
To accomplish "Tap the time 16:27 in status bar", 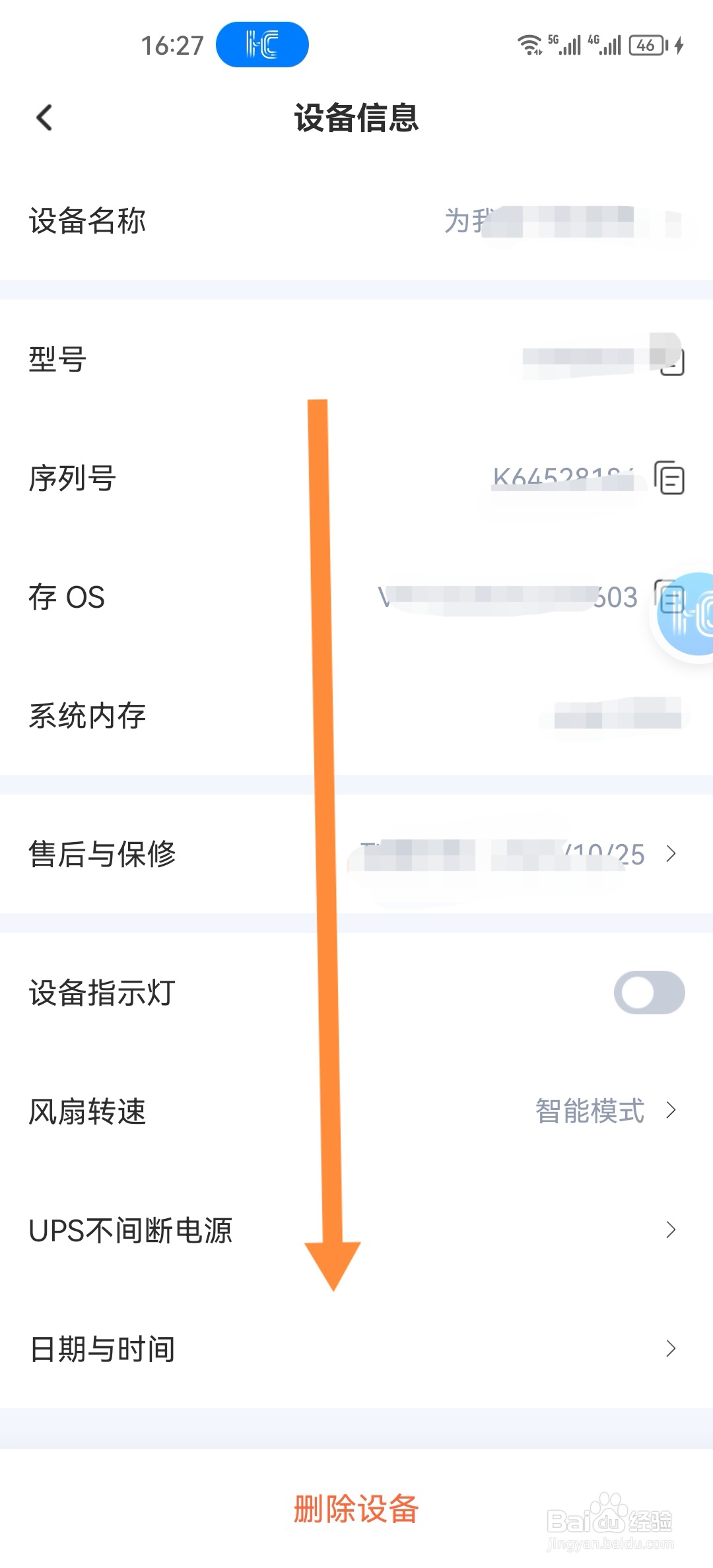I will point(172,44).
